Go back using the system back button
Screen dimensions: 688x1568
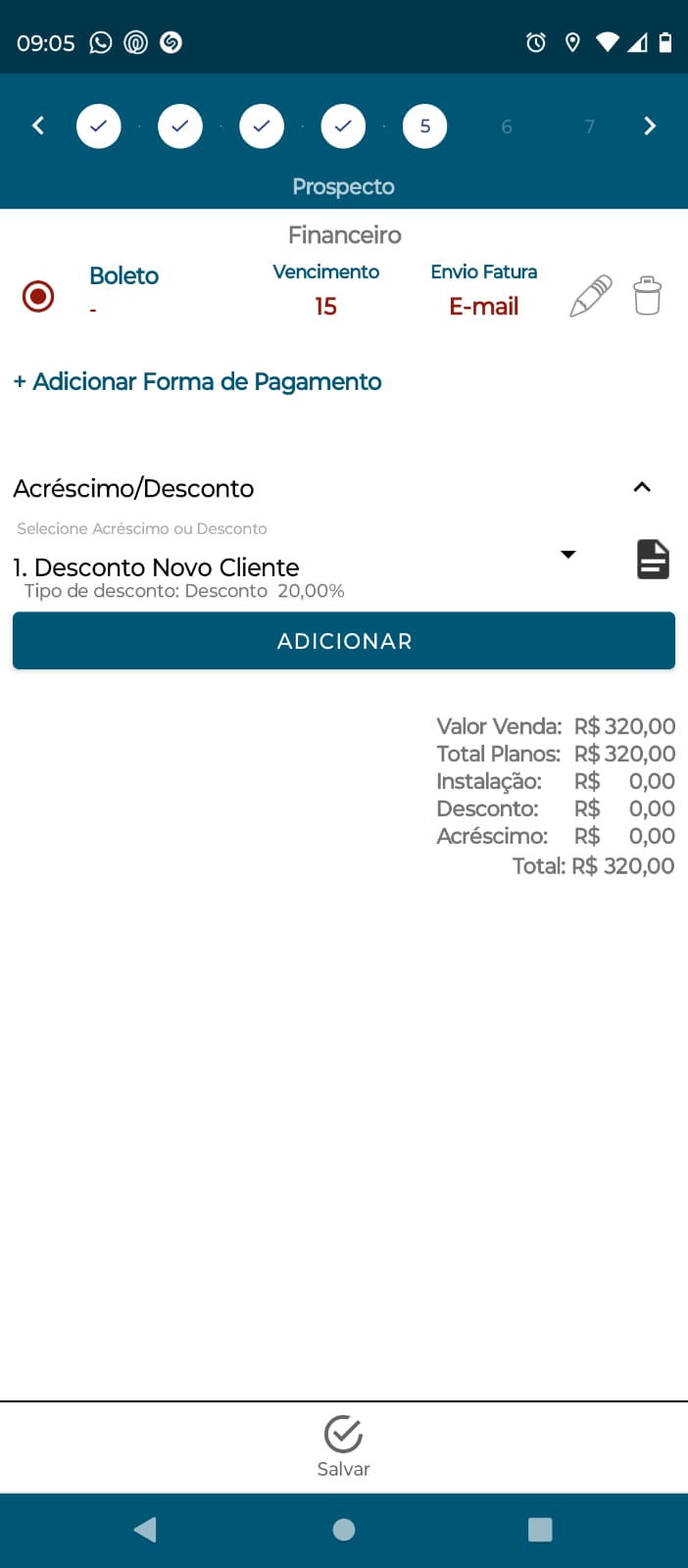tap(145, 1530)
